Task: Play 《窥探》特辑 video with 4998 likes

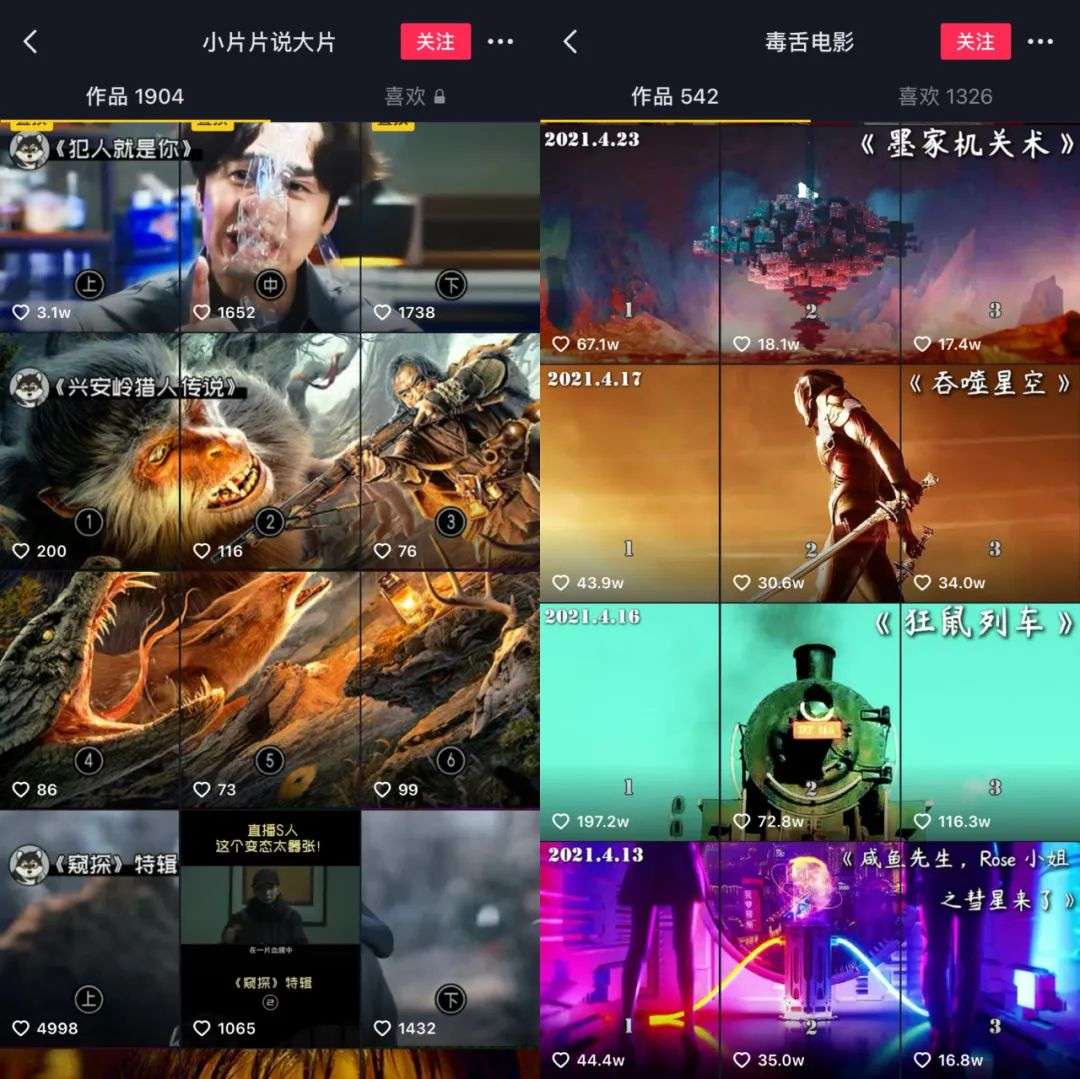Action: point(90,930)
